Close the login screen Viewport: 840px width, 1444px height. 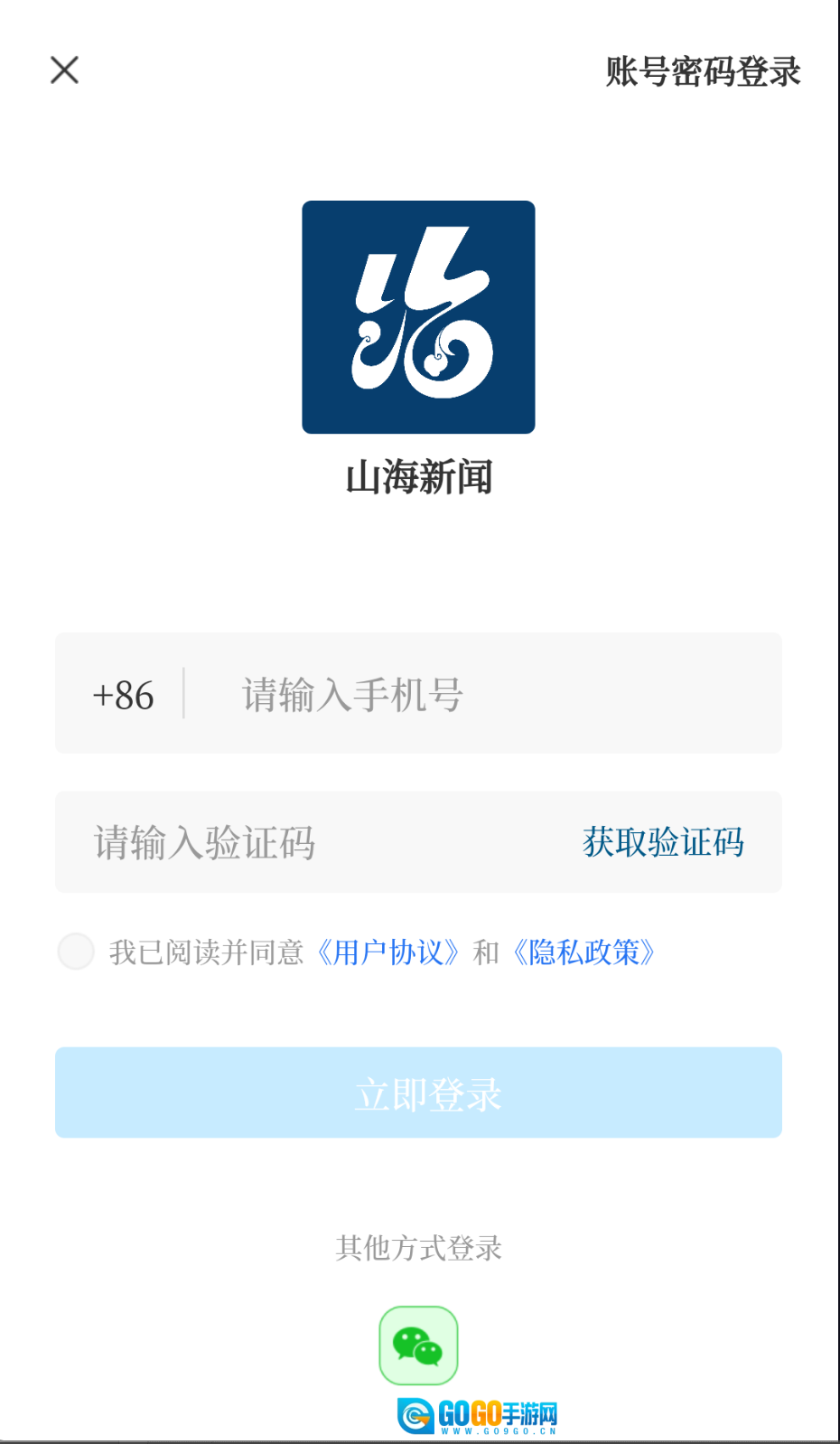click(x=64, y=70)
